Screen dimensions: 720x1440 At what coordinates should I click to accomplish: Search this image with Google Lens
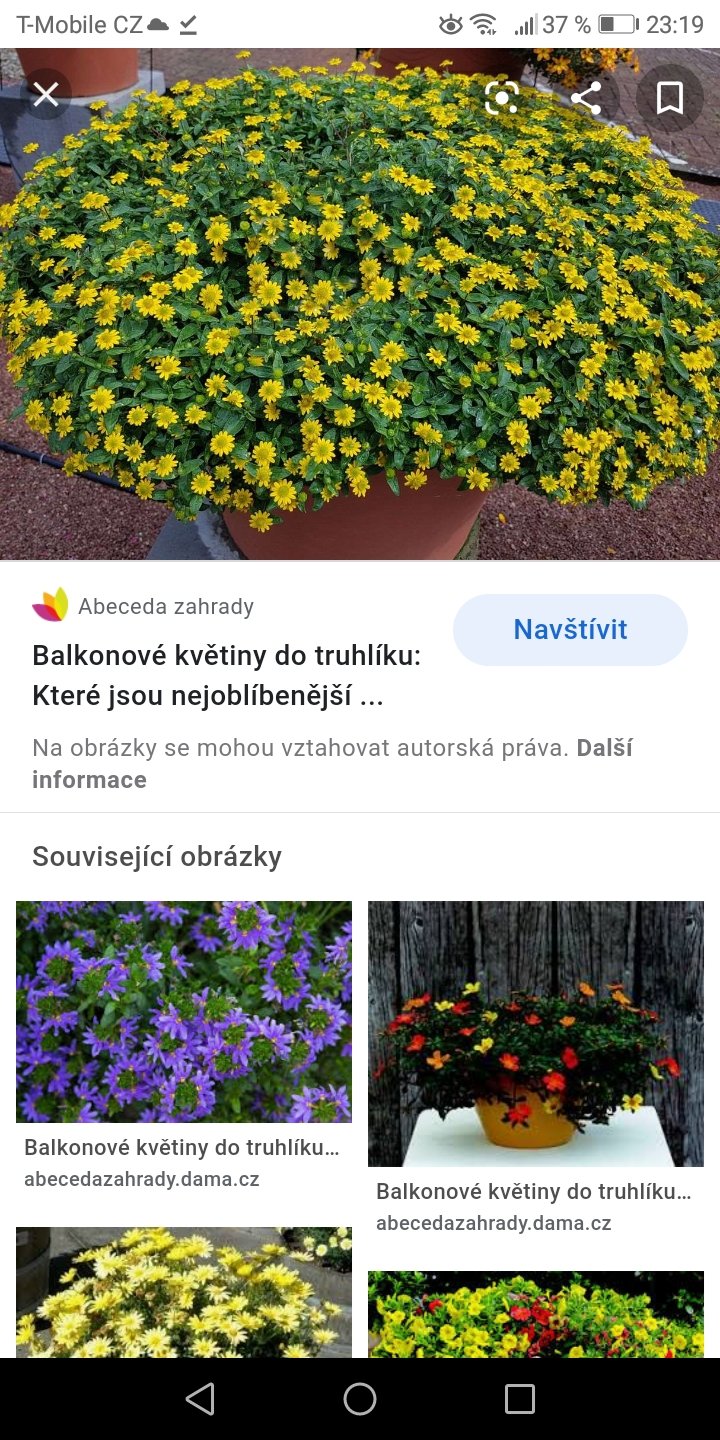click(502, 97)
